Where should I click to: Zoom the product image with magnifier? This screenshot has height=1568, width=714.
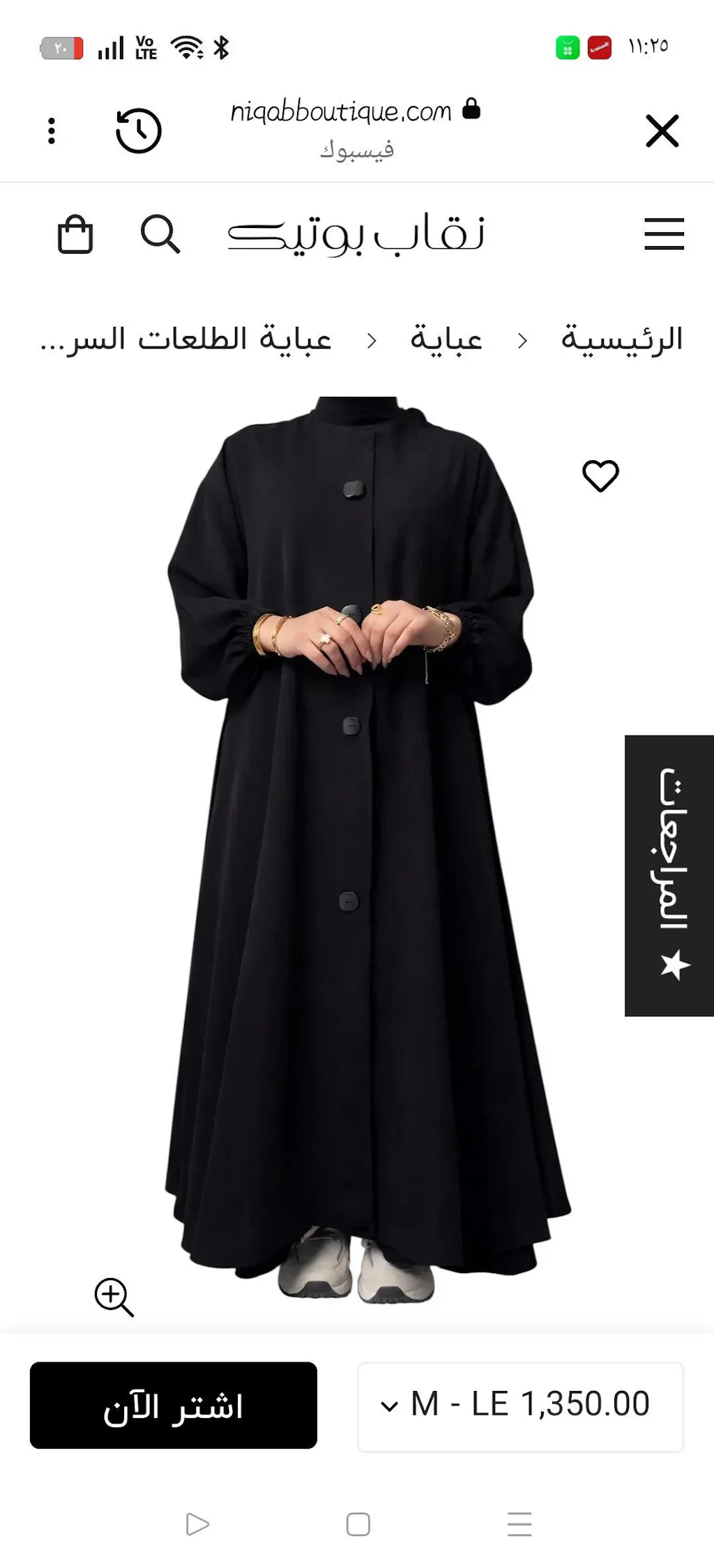(x=114, y=1297)
